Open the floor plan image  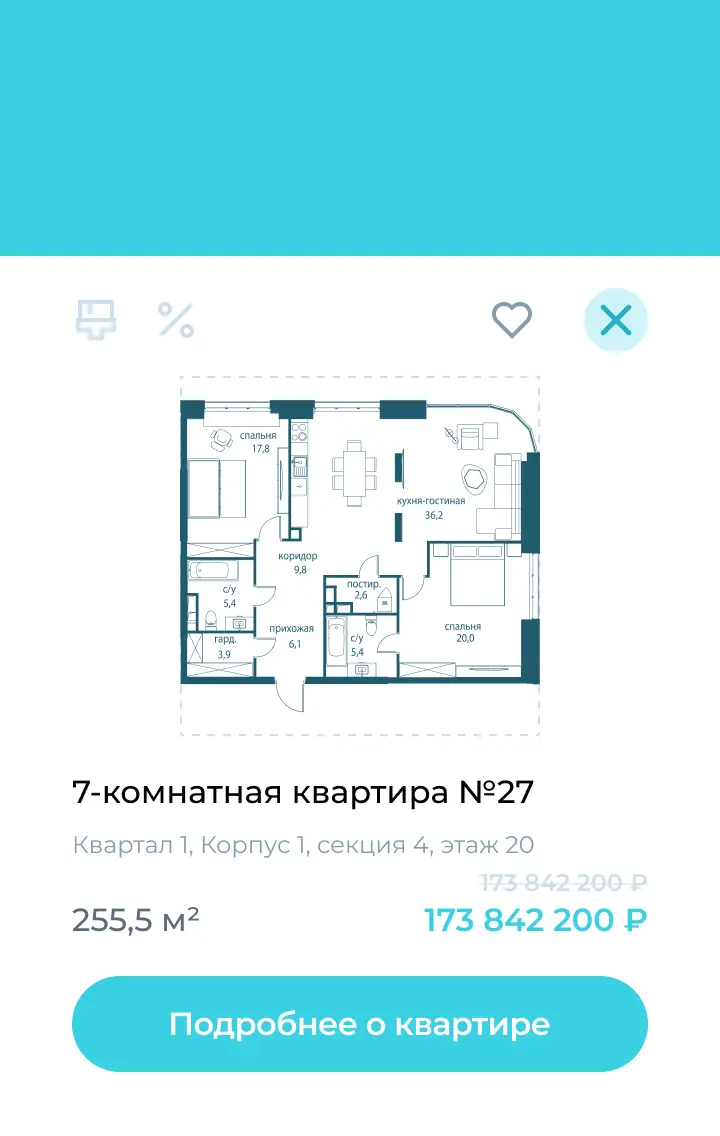[x=360, y=555]
